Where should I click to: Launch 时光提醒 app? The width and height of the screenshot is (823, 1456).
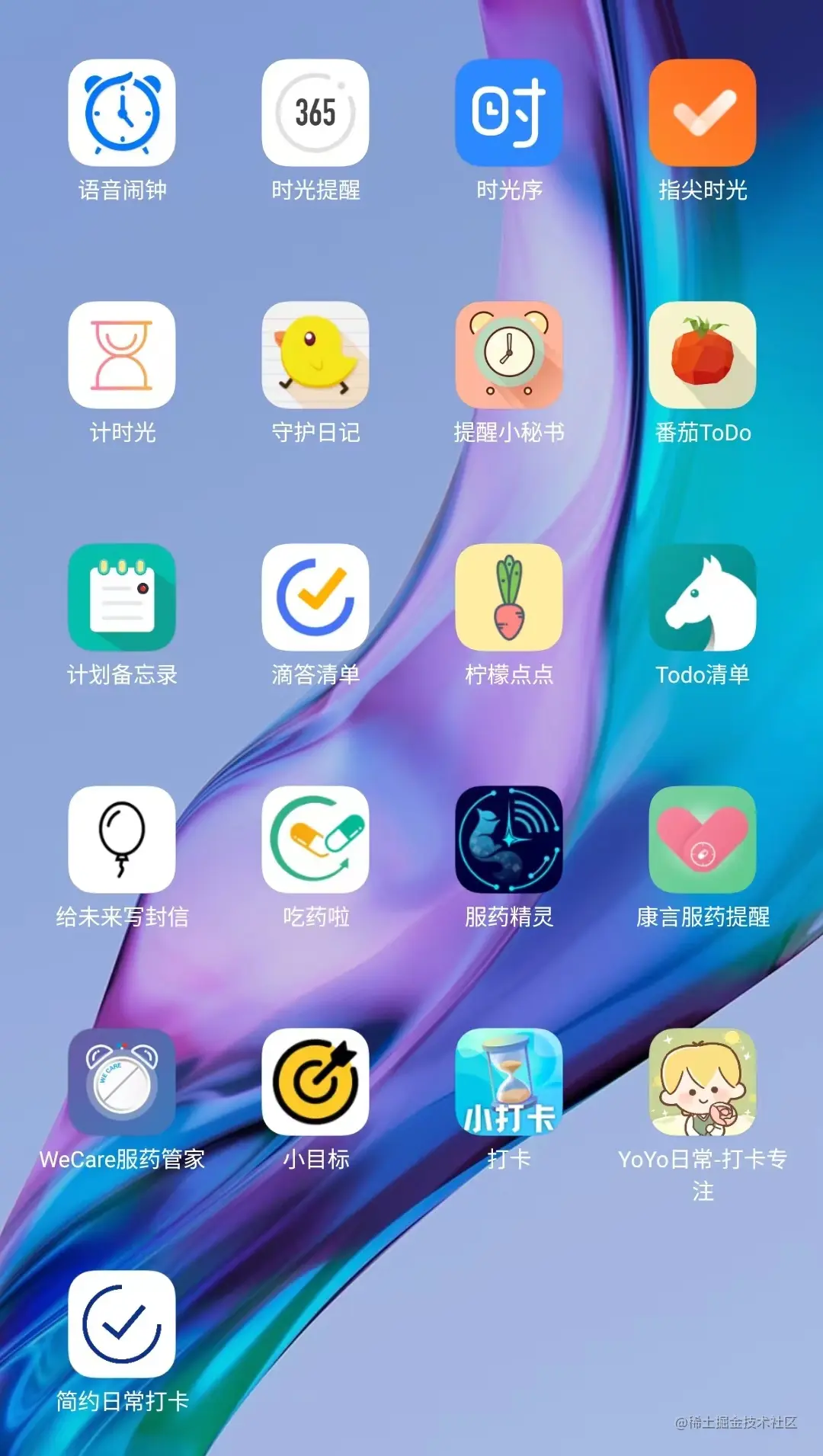[x=315, y=113]
